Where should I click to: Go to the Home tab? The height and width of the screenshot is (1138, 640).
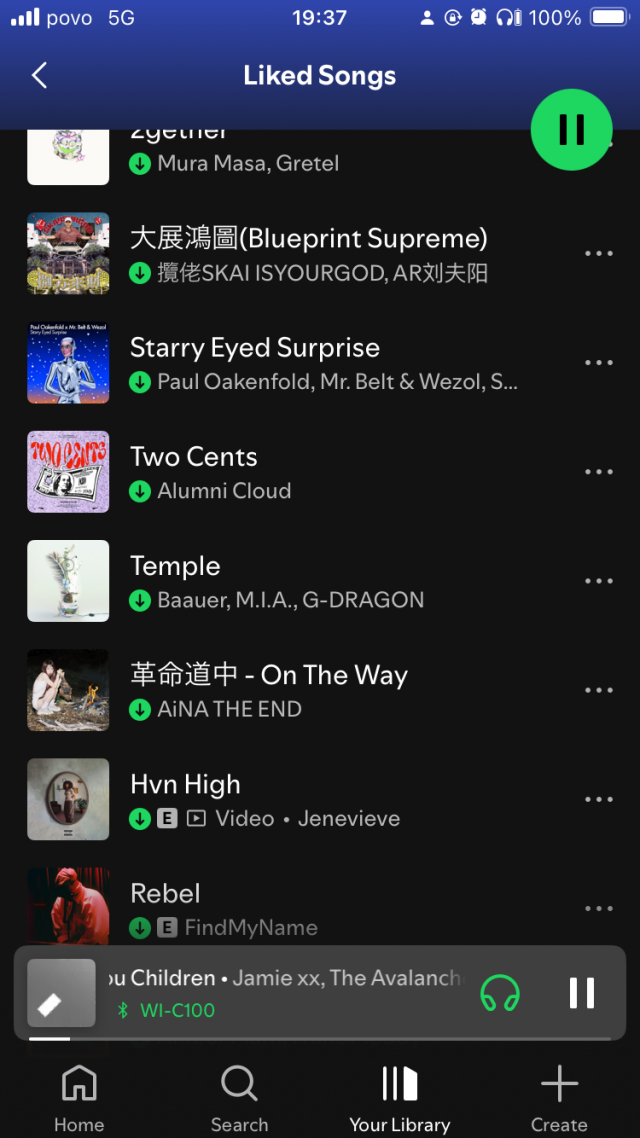click(x=79, y=1098)
